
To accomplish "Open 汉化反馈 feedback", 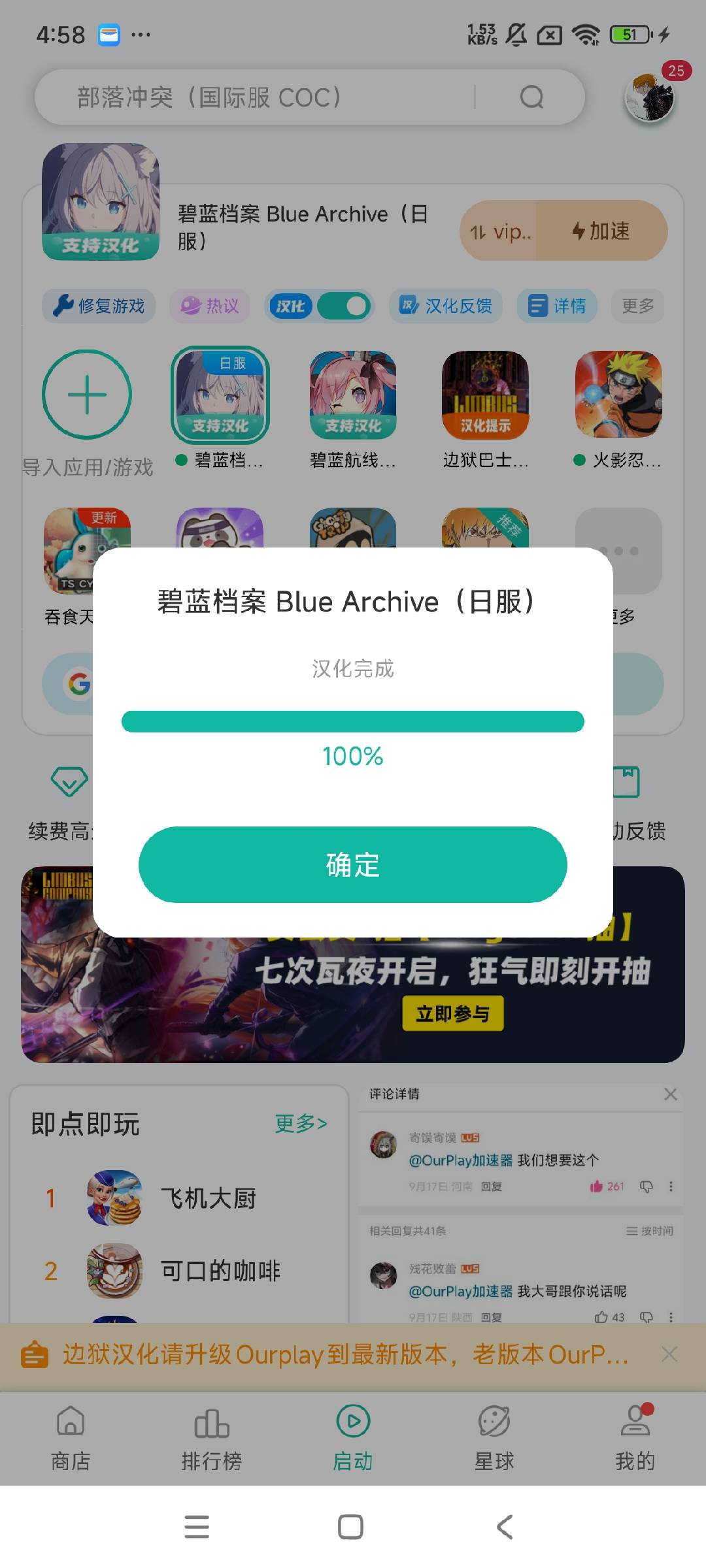I will pos(446,306).
